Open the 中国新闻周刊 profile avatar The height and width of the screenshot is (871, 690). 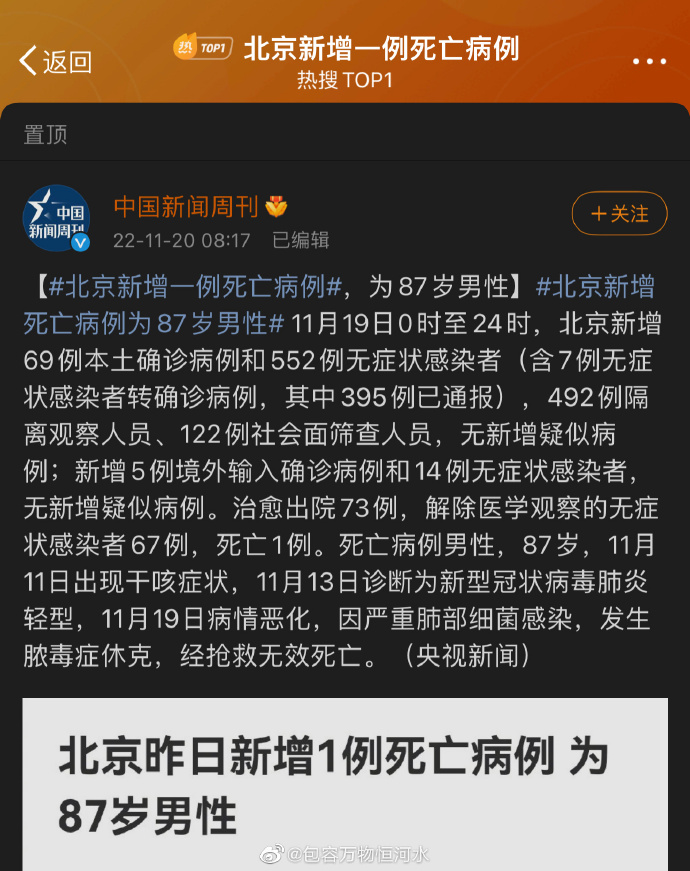click(57, 218)
